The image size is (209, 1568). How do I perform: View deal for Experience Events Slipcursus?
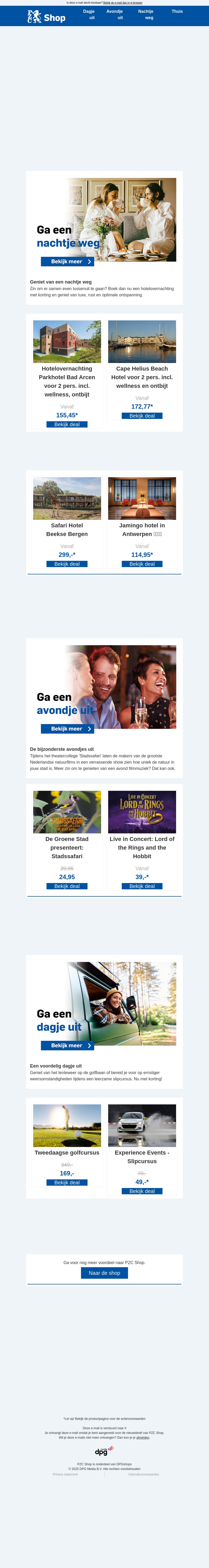pyautogui.click(x=142, y=1191)
